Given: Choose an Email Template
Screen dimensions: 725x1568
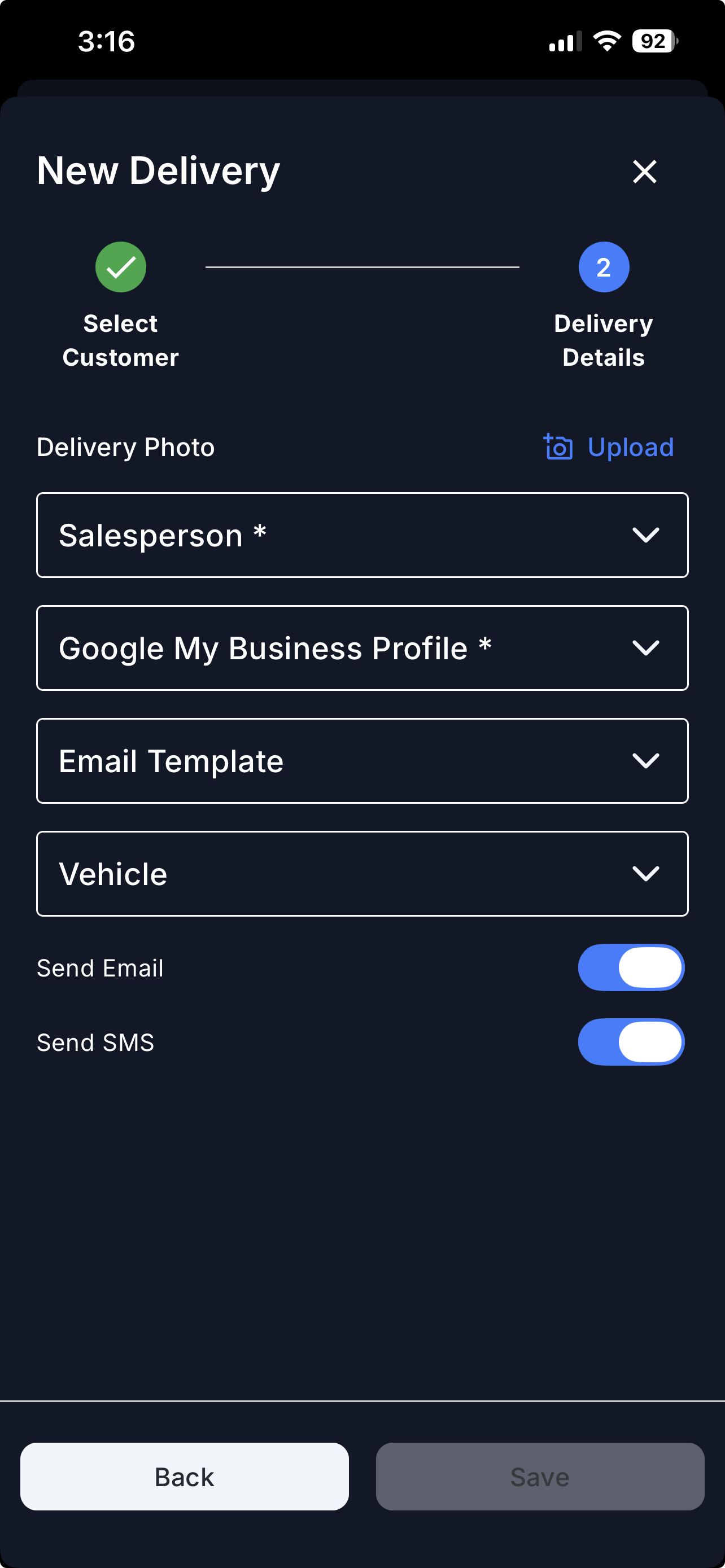Looking at the screenshot, I should [362, 761].
